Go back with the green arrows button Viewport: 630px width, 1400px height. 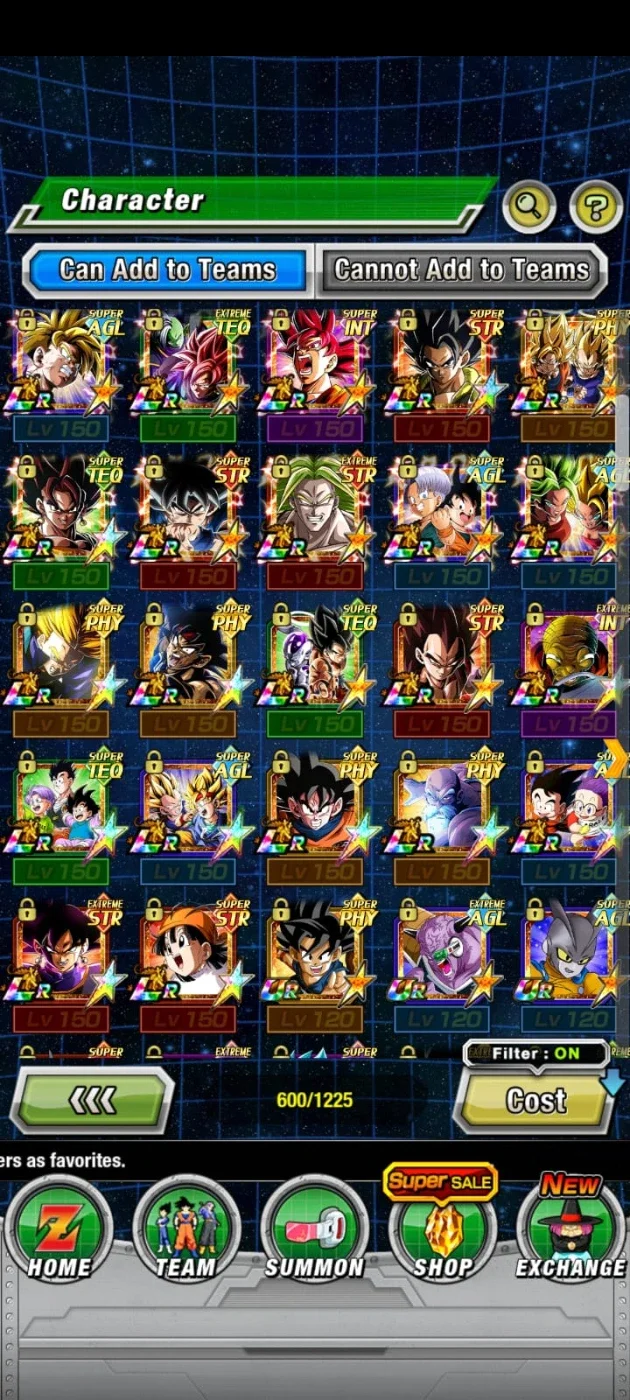pos(92,1100)
